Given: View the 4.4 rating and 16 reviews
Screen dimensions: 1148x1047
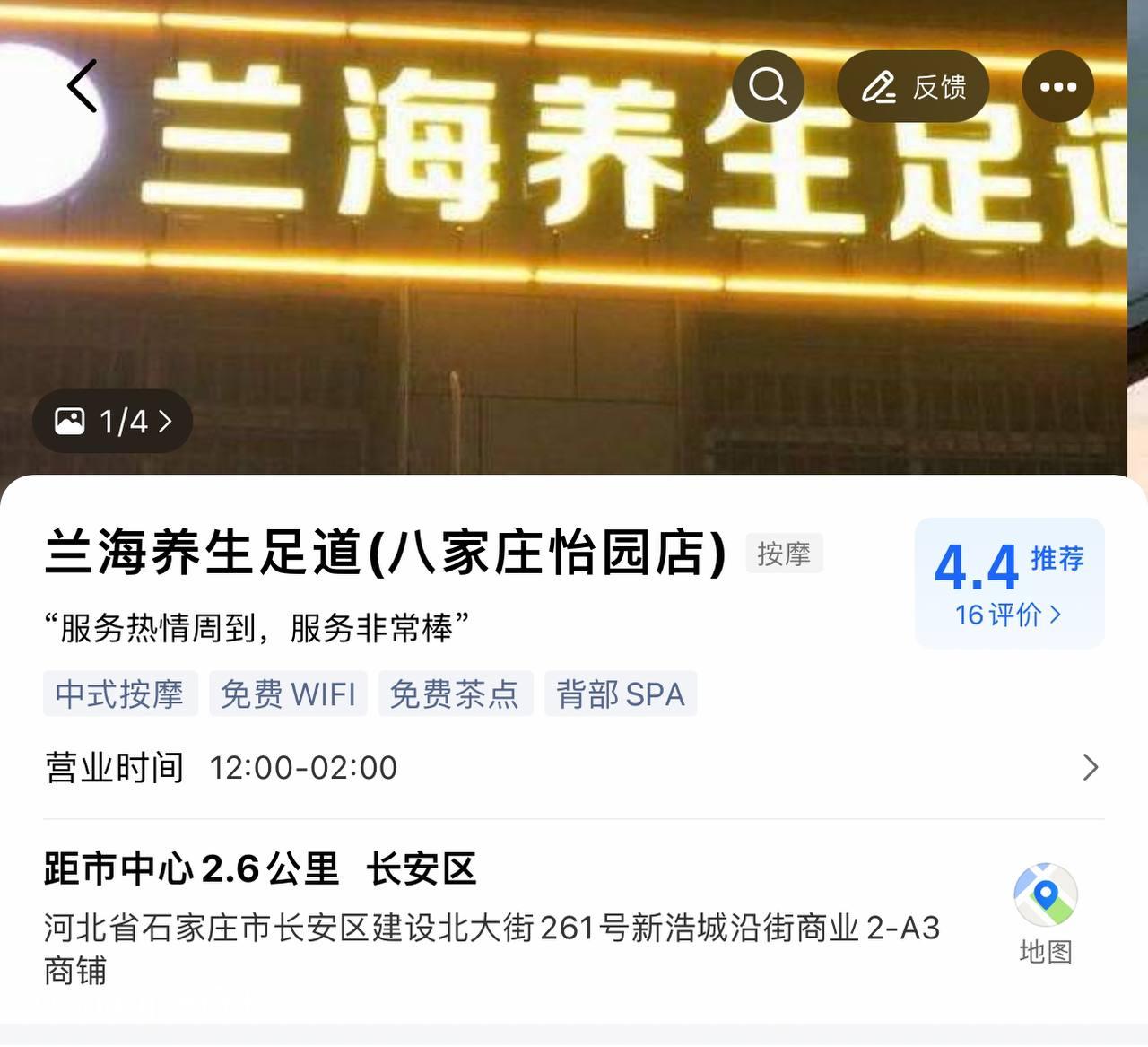Looking at the screenshot, I should [x=1009, y=583].
